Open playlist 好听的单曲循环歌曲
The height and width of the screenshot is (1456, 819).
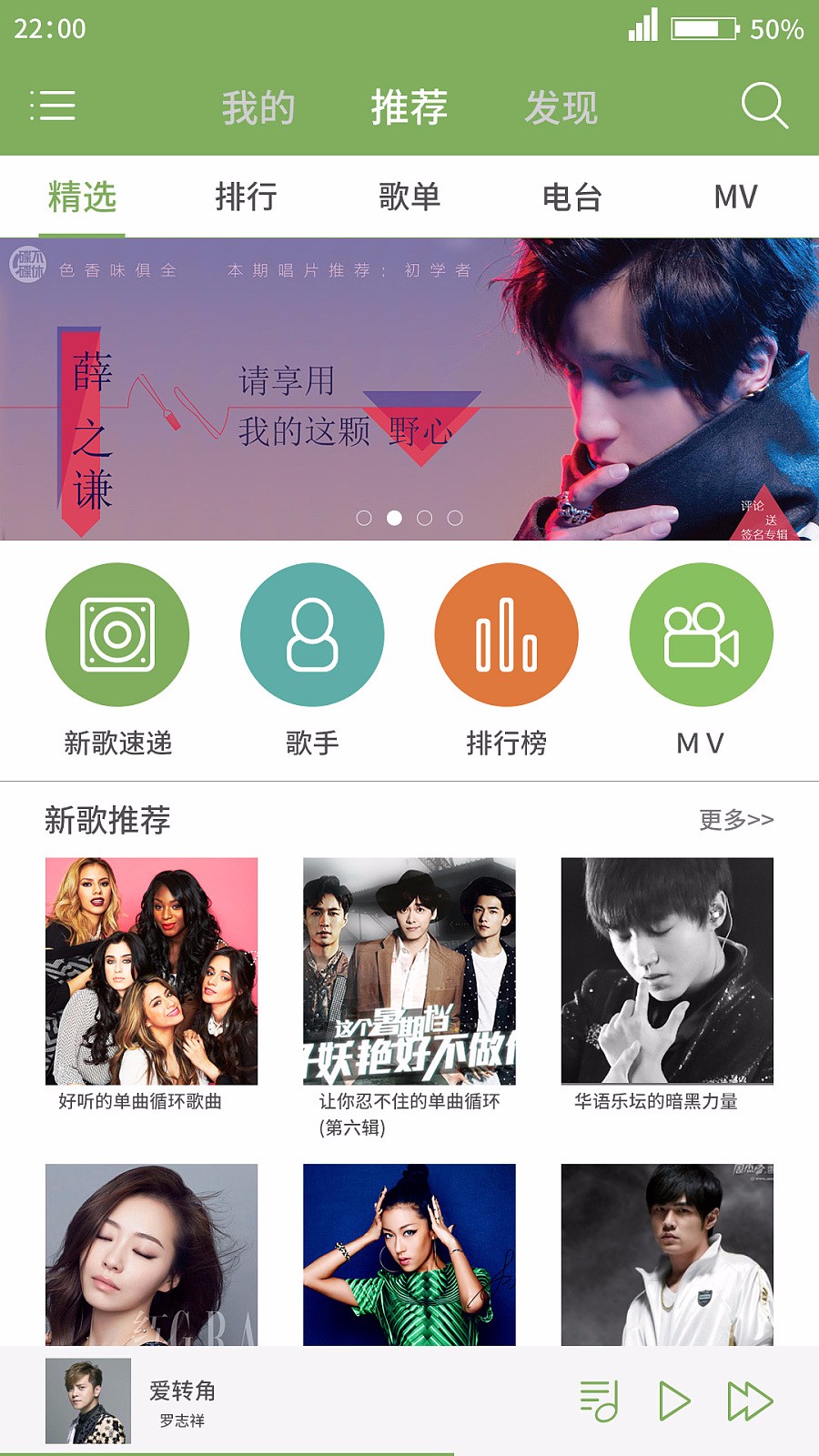151,971
